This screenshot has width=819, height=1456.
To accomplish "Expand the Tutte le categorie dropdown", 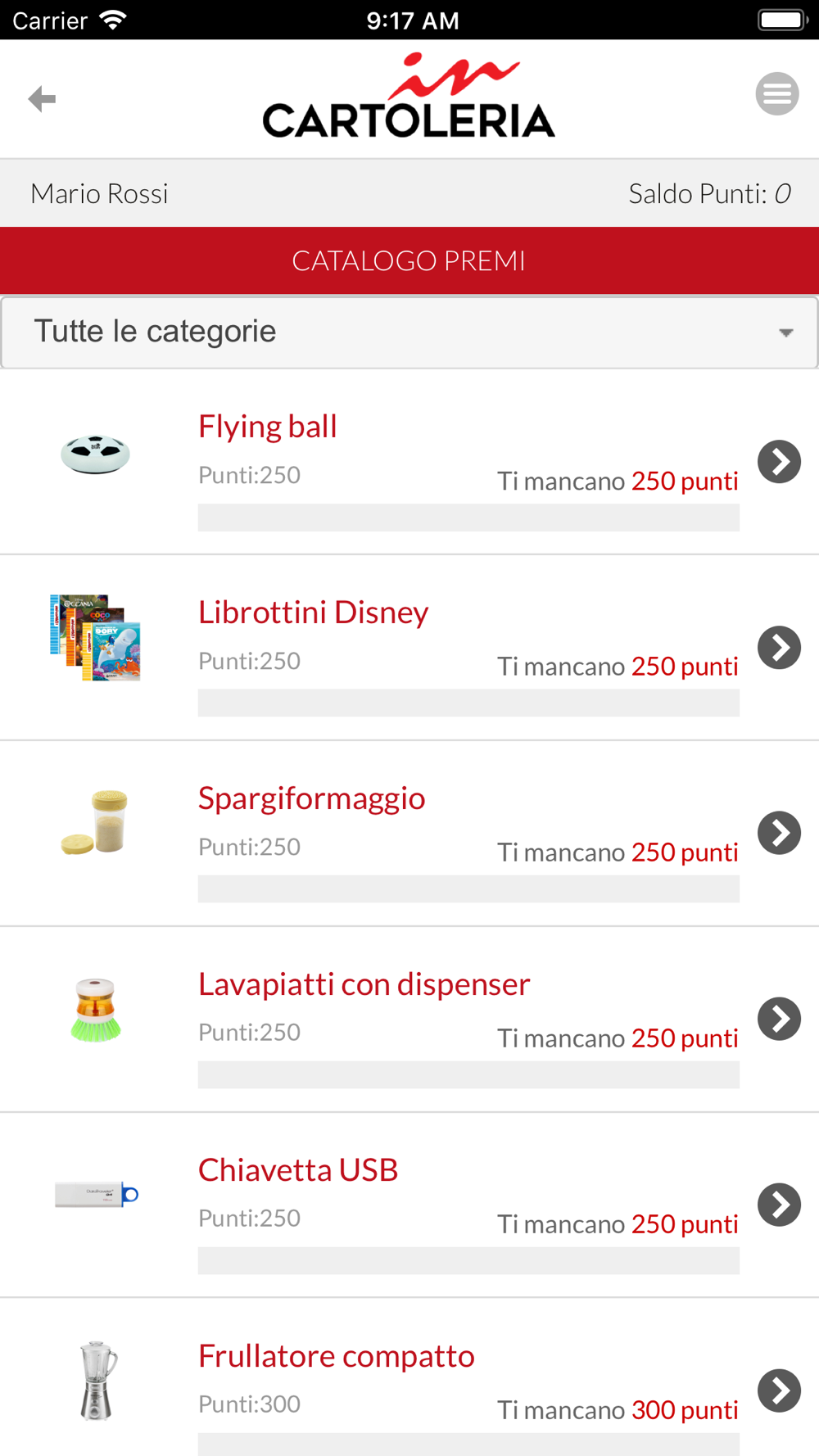I will (409, 332).
